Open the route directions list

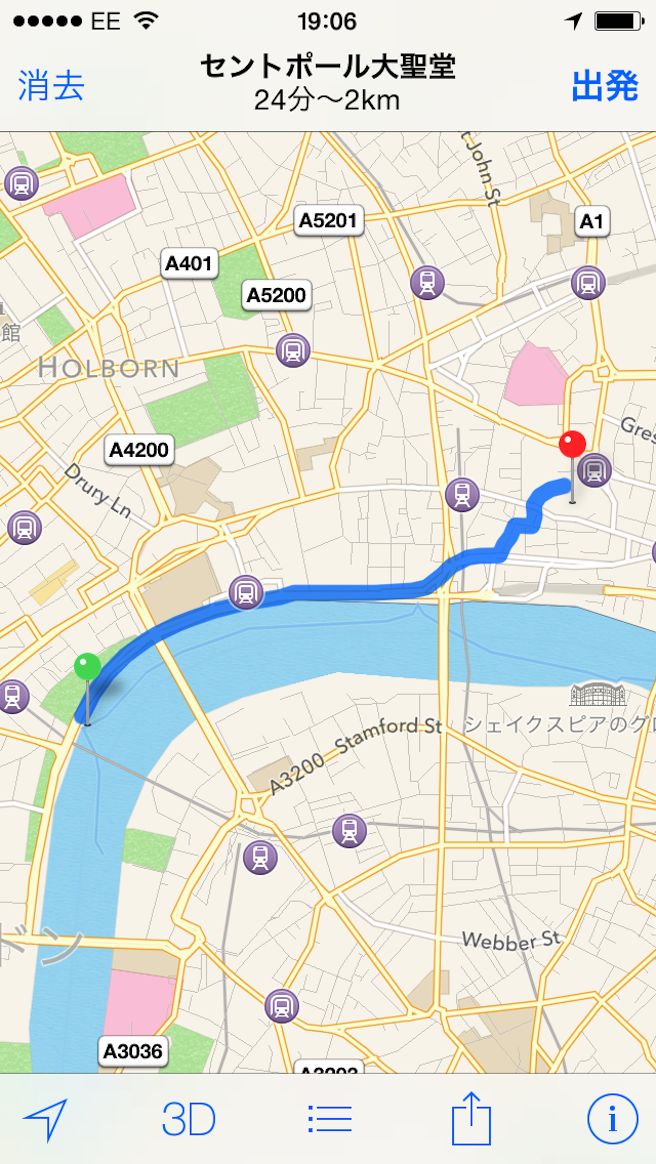329,1119
